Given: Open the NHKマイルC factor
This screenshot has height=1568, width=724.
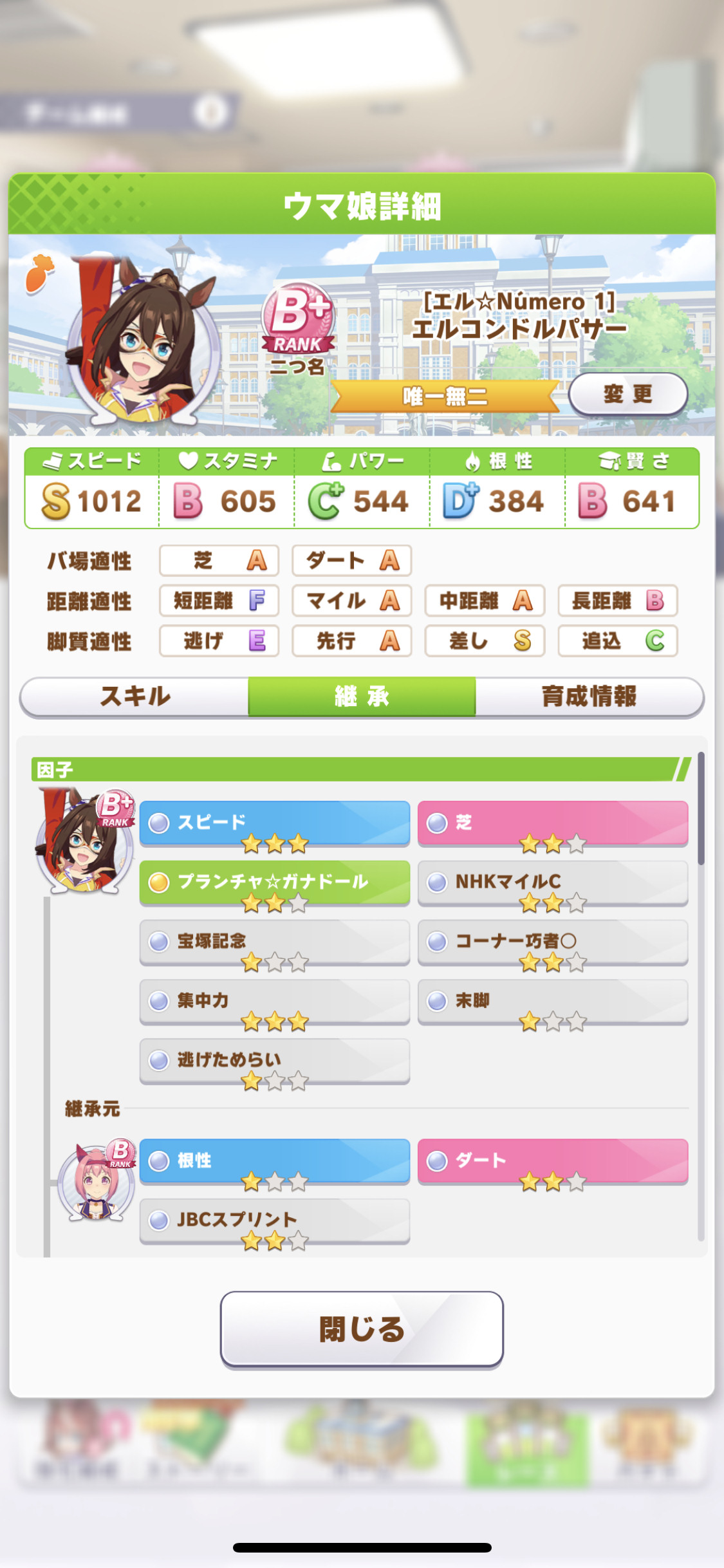Looking at the screenshot, I should click(x=553, y=882).
